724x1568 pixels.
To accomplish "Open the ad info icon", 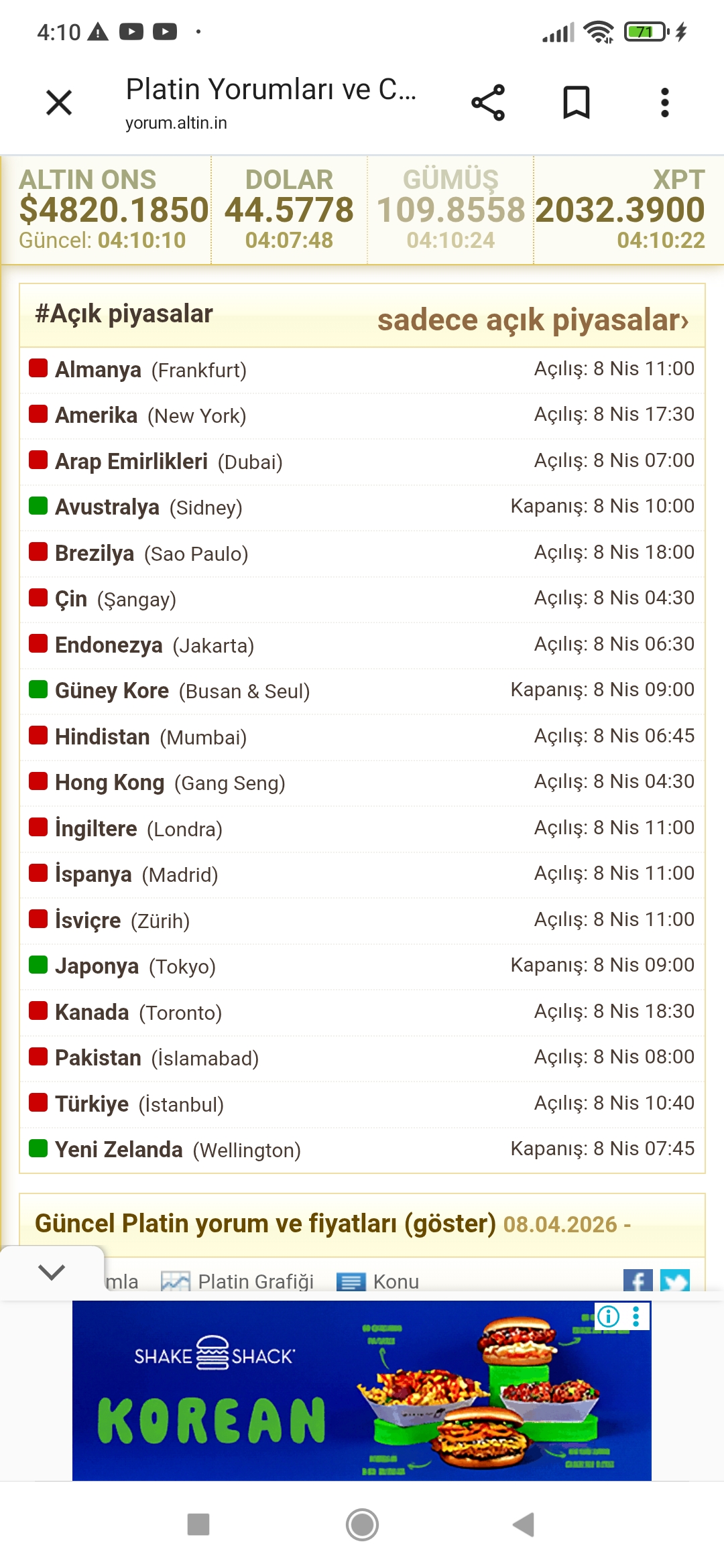I will [x=609, y=1317].
